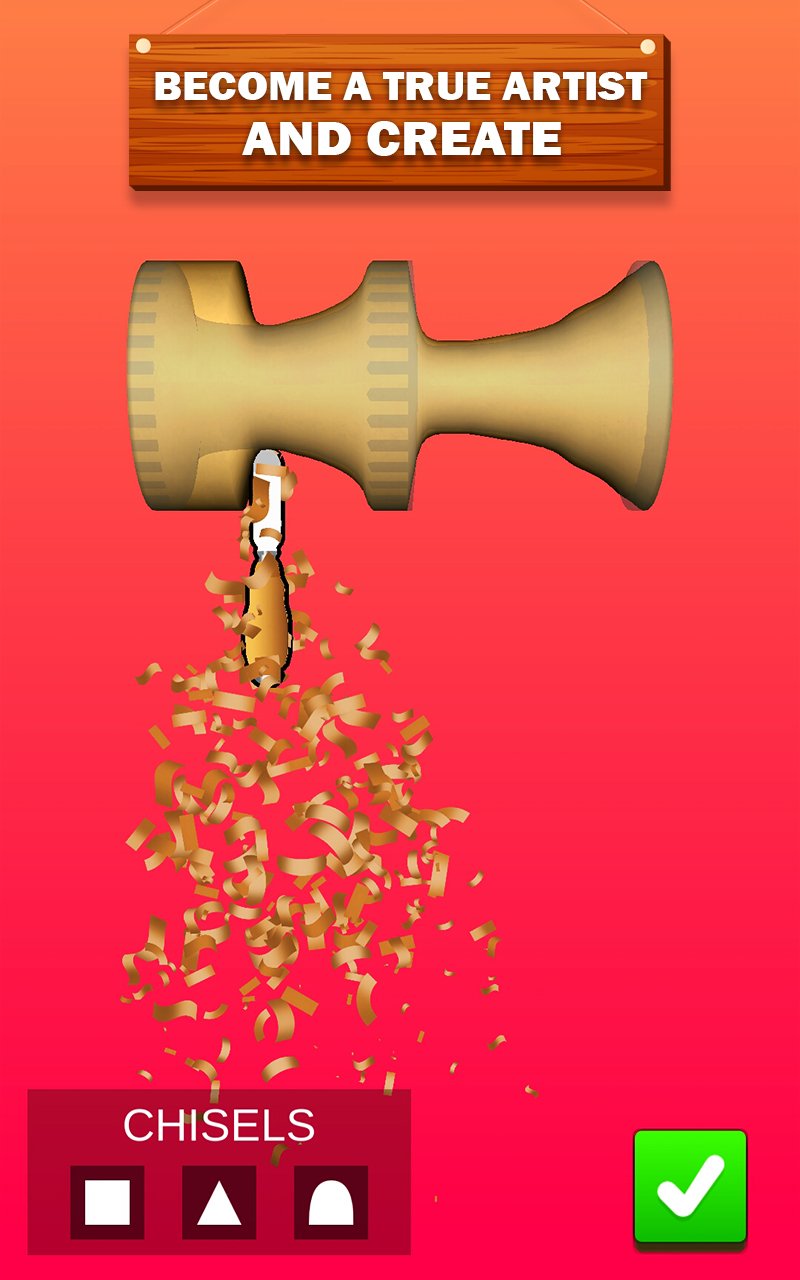Select the square chisel

(x=107, y=1202)
